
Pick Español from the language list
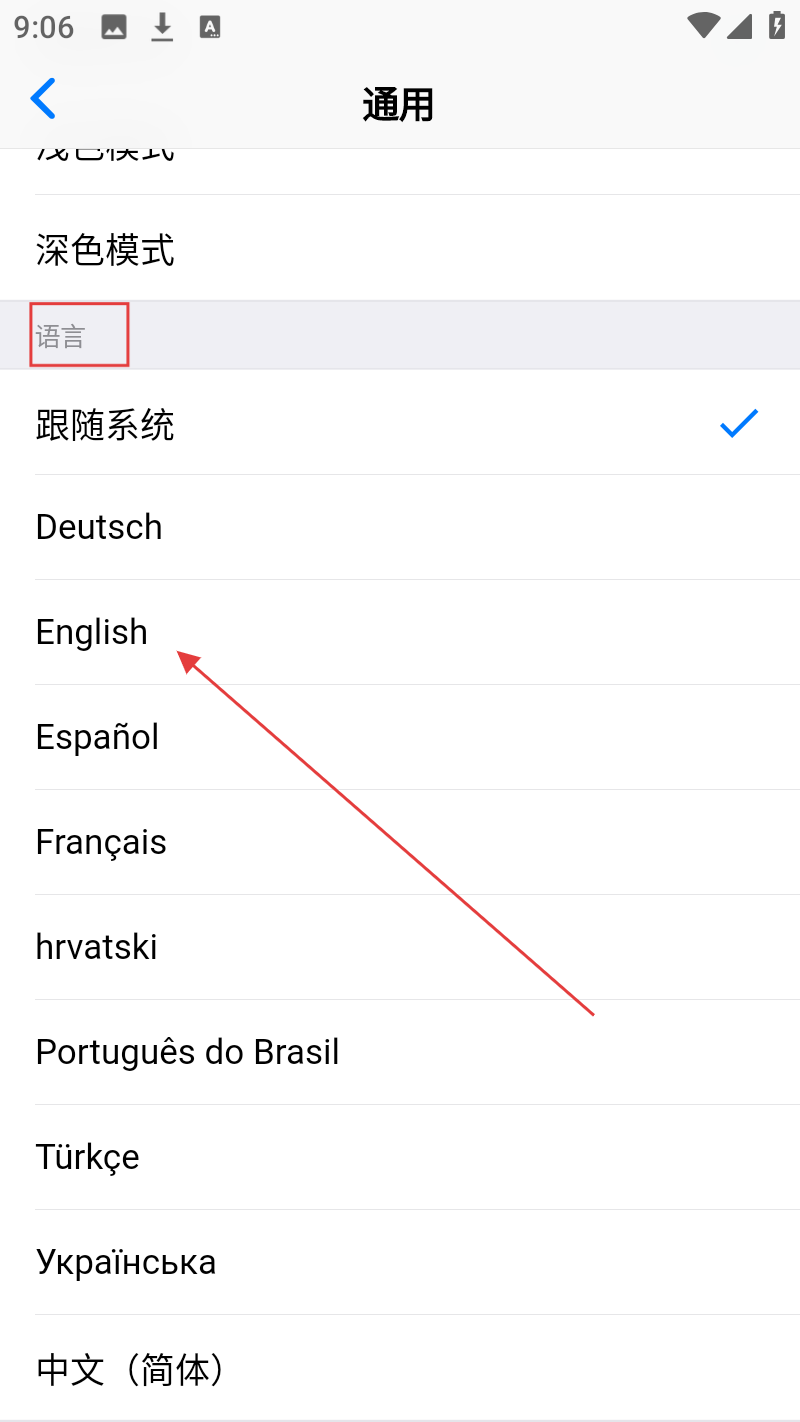coord(400,737)
